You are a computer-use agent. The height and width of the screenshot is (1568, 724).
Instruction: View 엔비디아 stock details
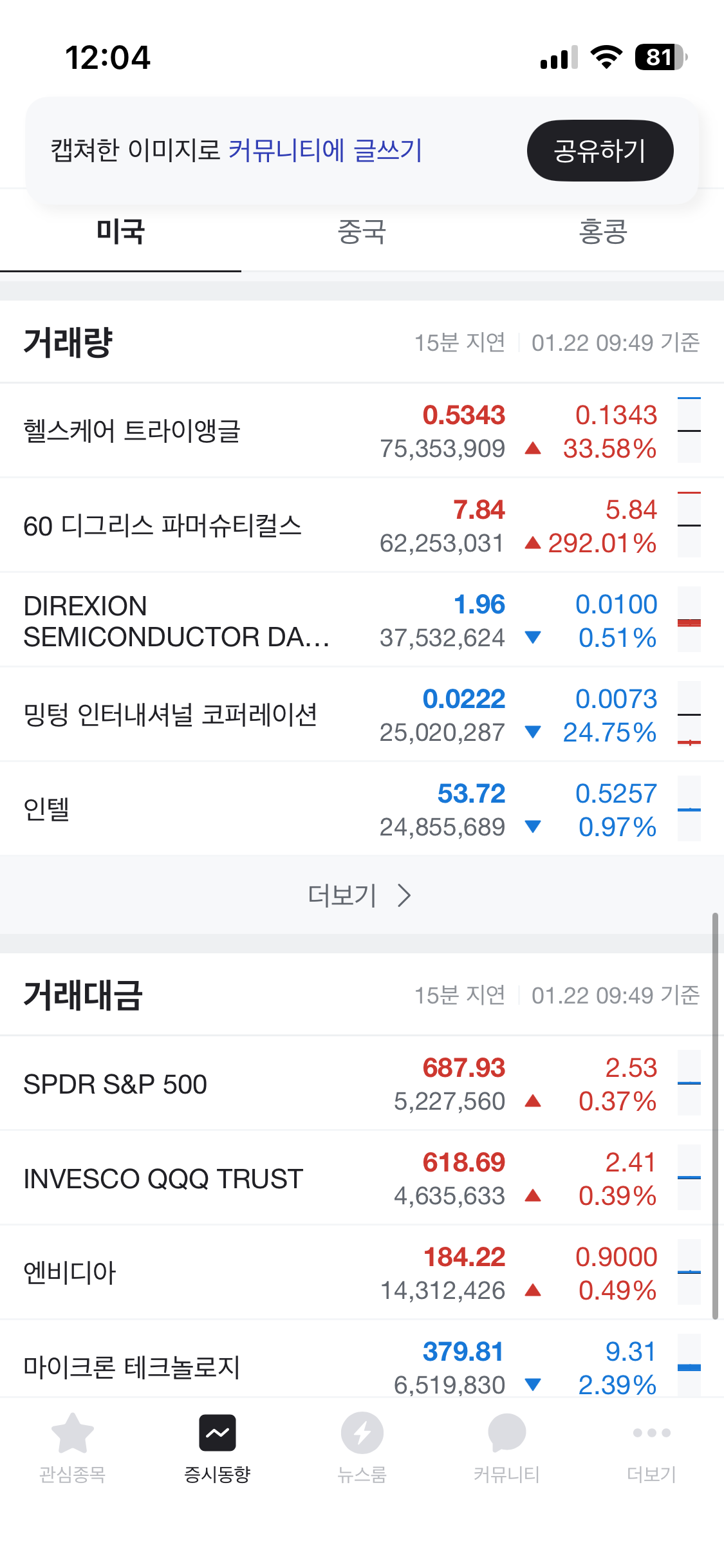pos(362,1273)
